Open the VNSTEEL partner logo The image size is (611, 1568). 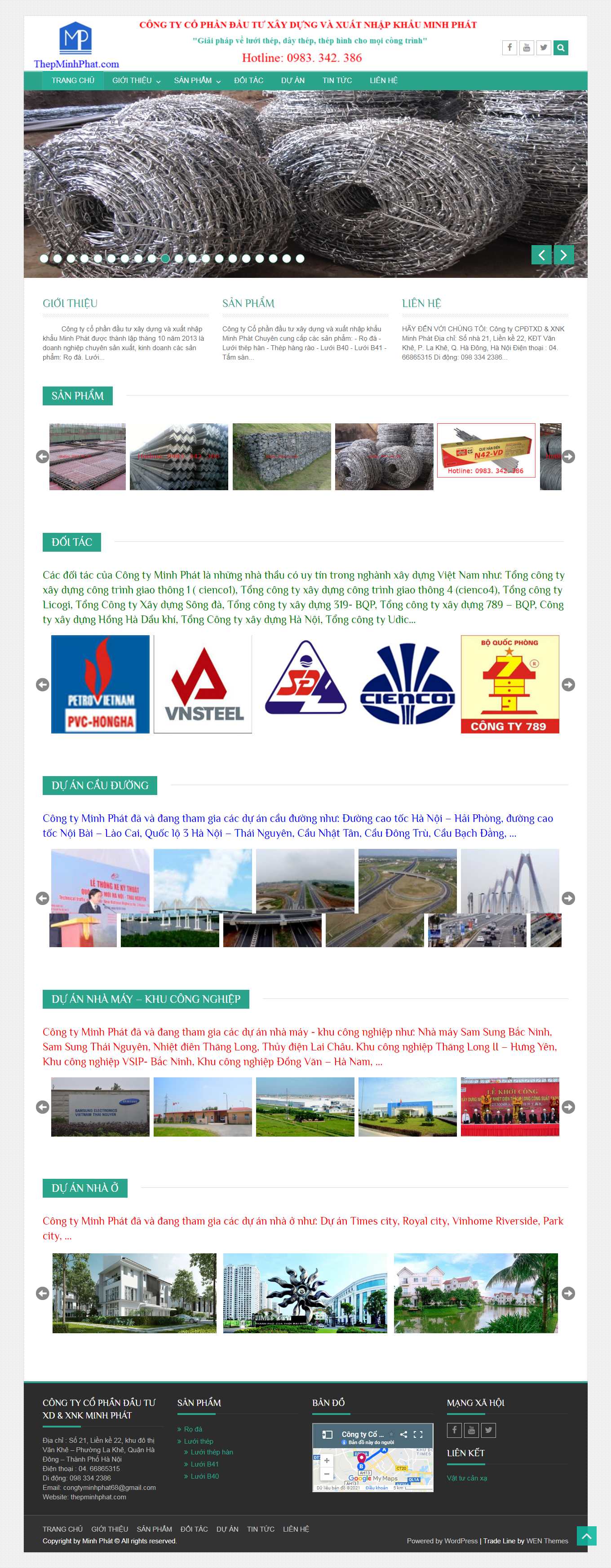click(203, 684)
